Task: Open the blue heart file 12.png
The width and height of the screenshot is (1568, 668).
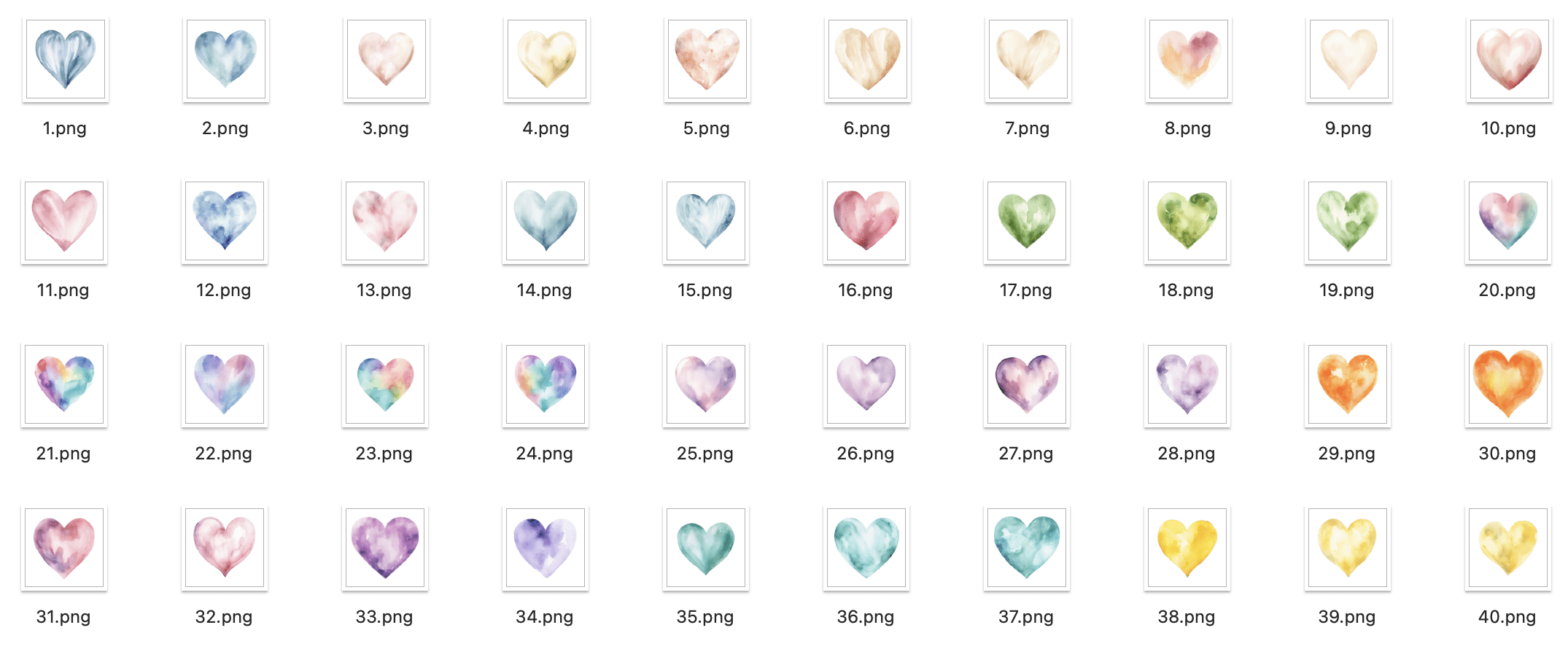Action: click(225, 222)
